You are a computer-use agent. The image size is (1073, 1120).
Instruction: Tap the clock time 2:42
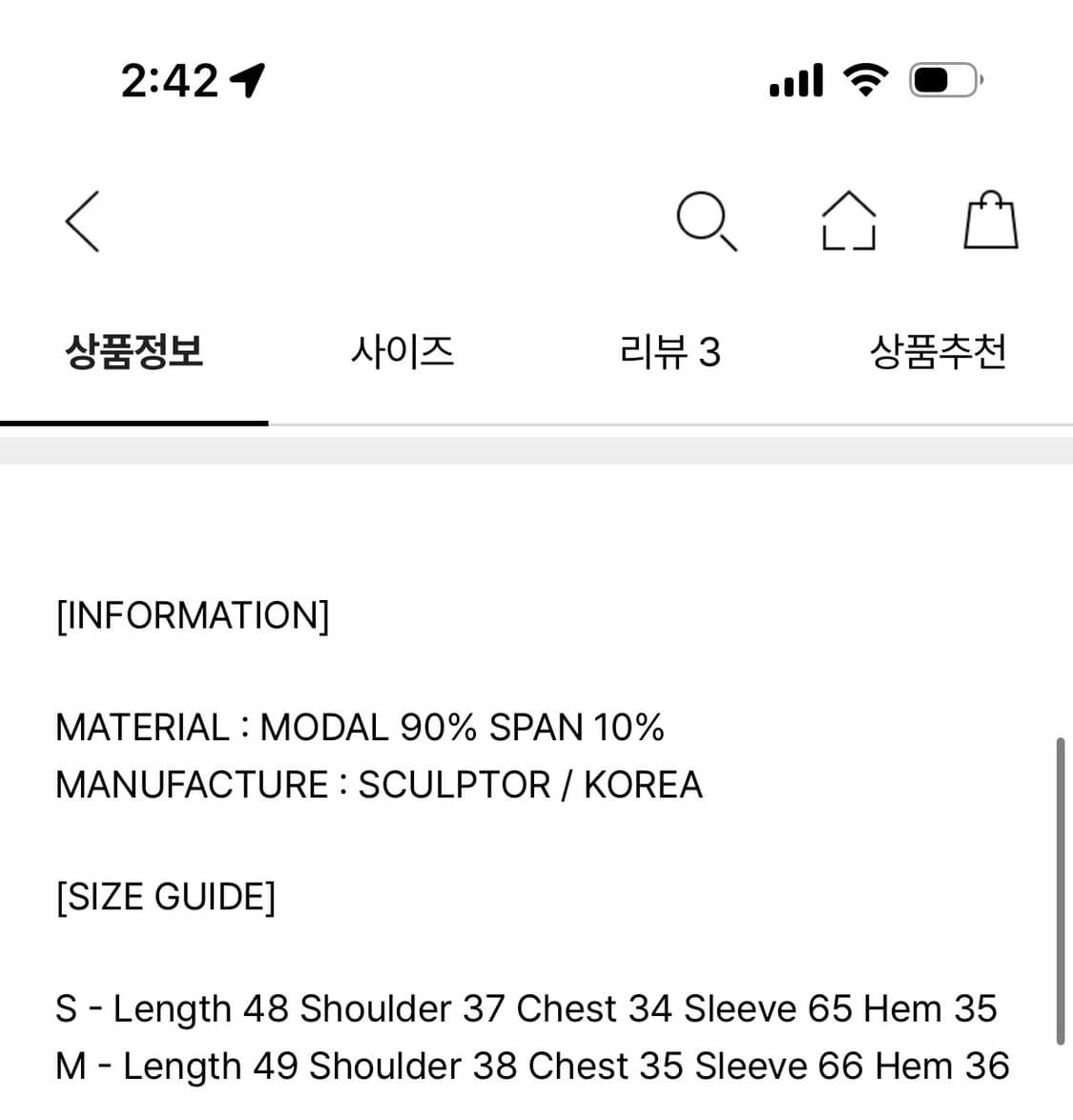tap(169, 81)
